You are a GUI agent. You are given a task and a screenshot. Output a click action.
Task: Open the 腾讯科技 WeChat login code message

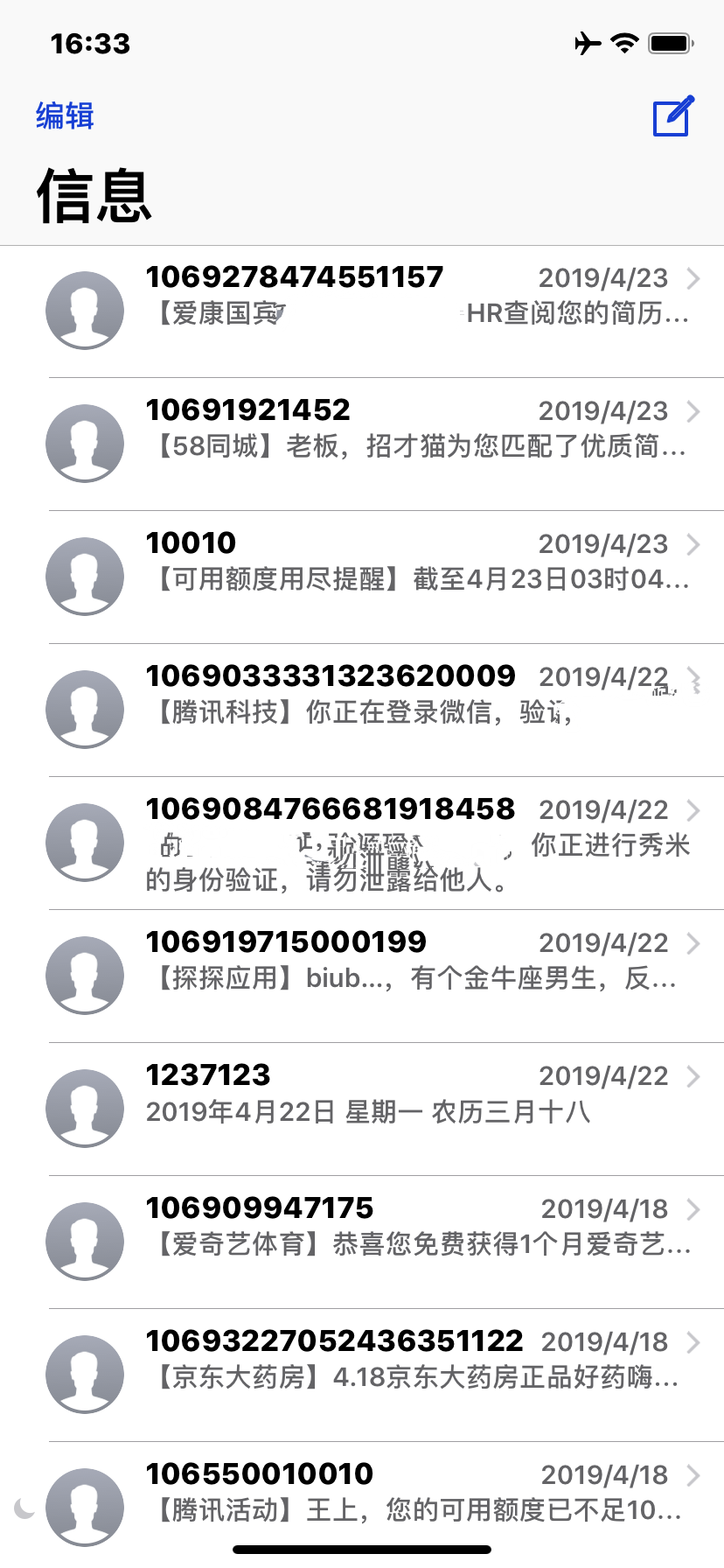(x=362, y=710)
